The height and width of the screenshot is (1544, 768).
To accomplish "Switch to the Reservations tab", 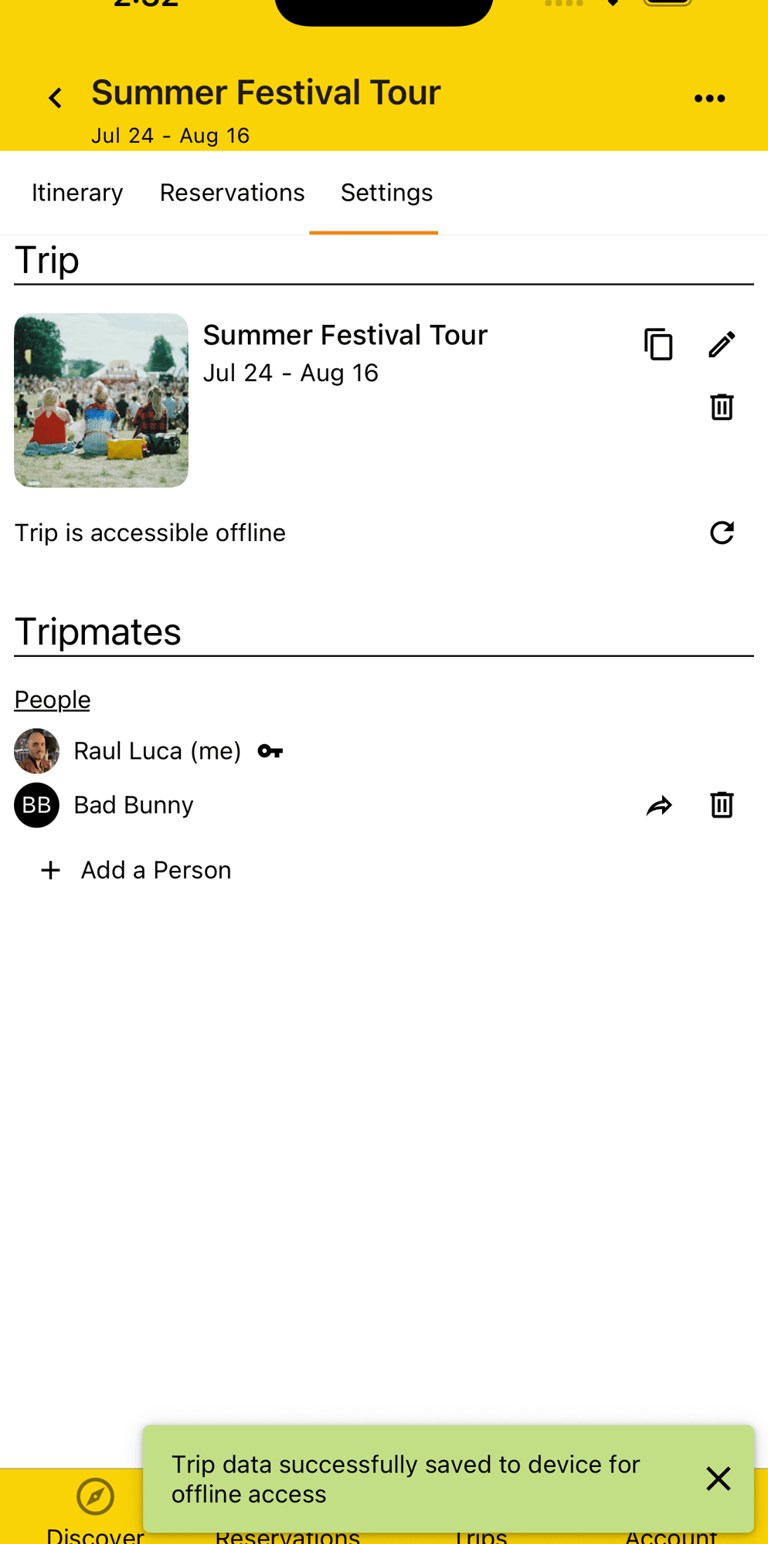I will pyautogui.click(x=232, y=192).
